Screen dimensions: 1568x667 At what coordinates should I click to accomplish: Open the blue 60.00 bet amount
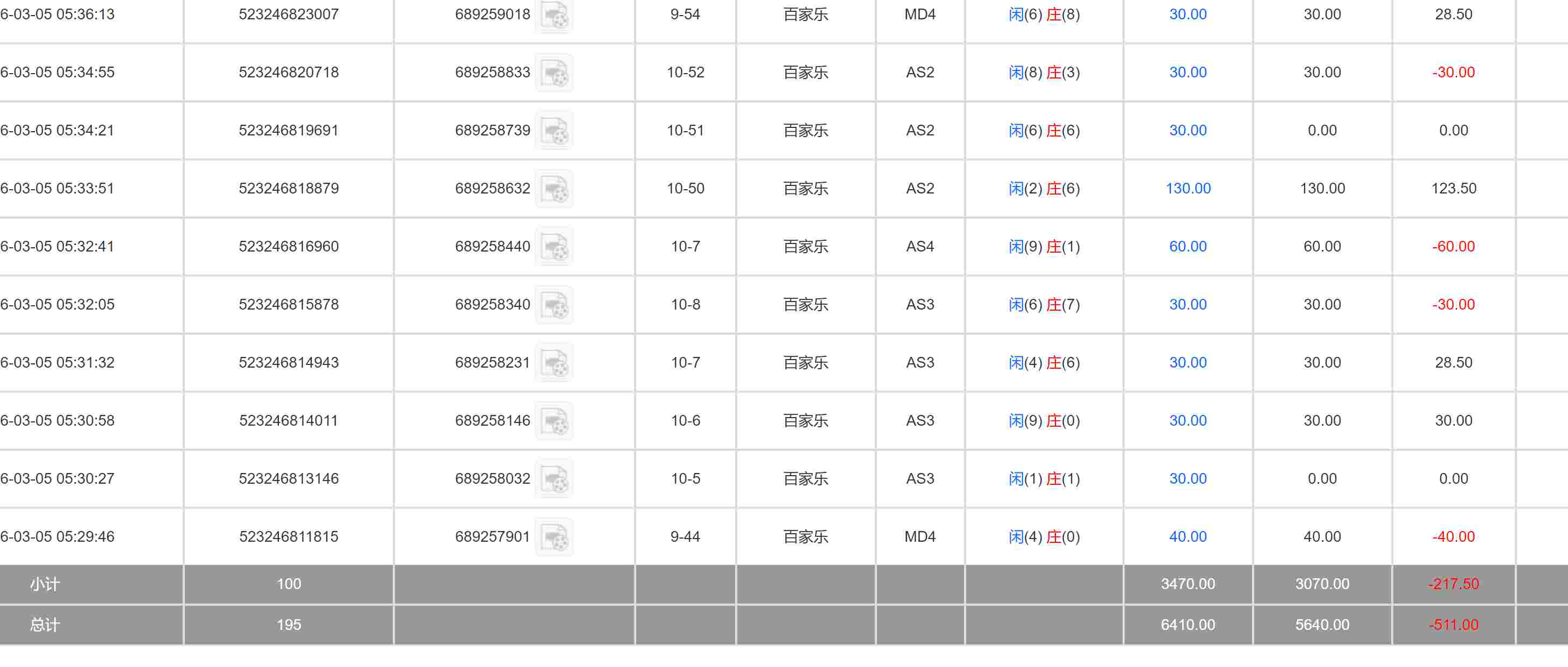[x=1188, y=247]
